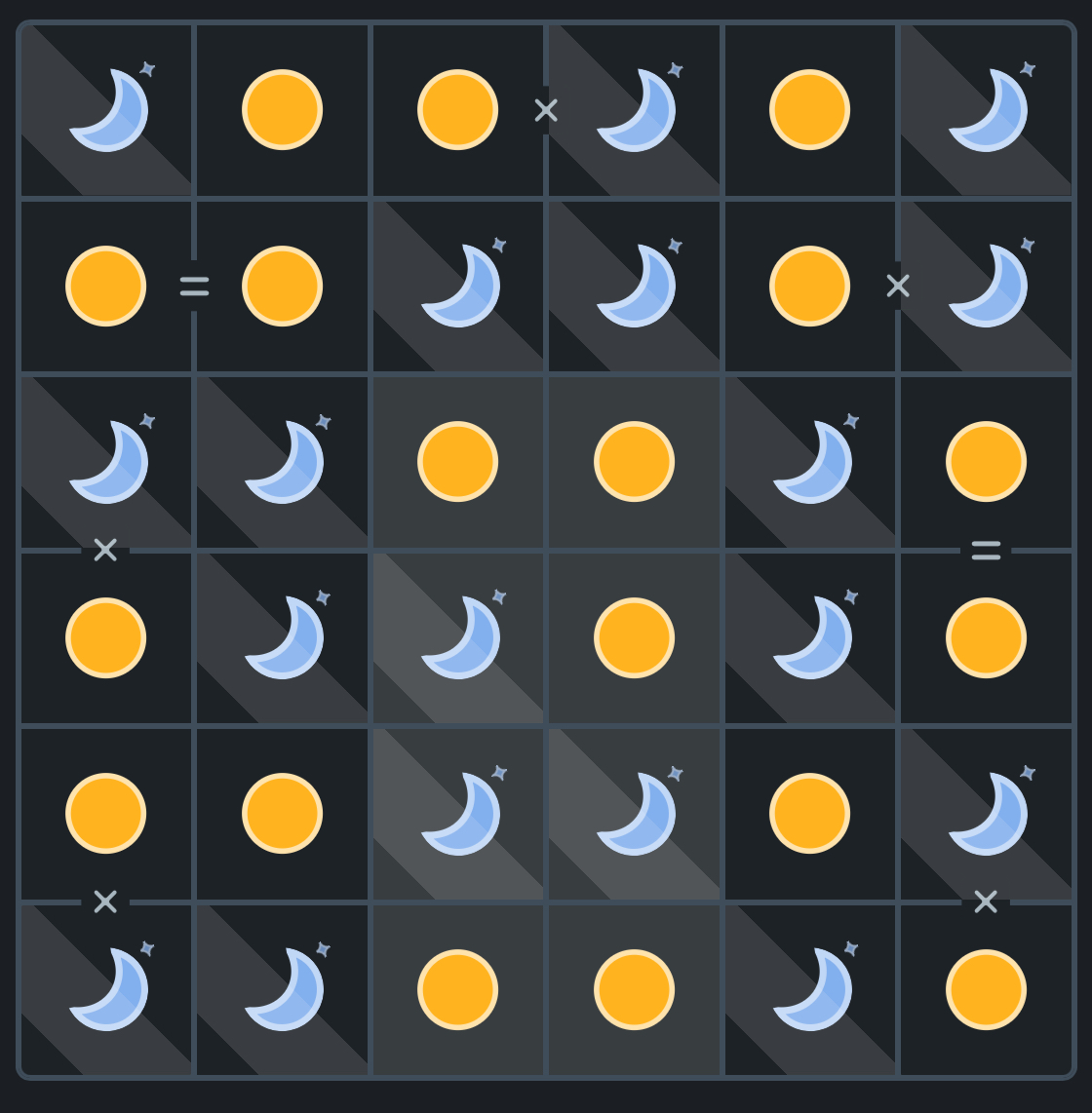Toggle the row-four sun cell in column four

634,637
